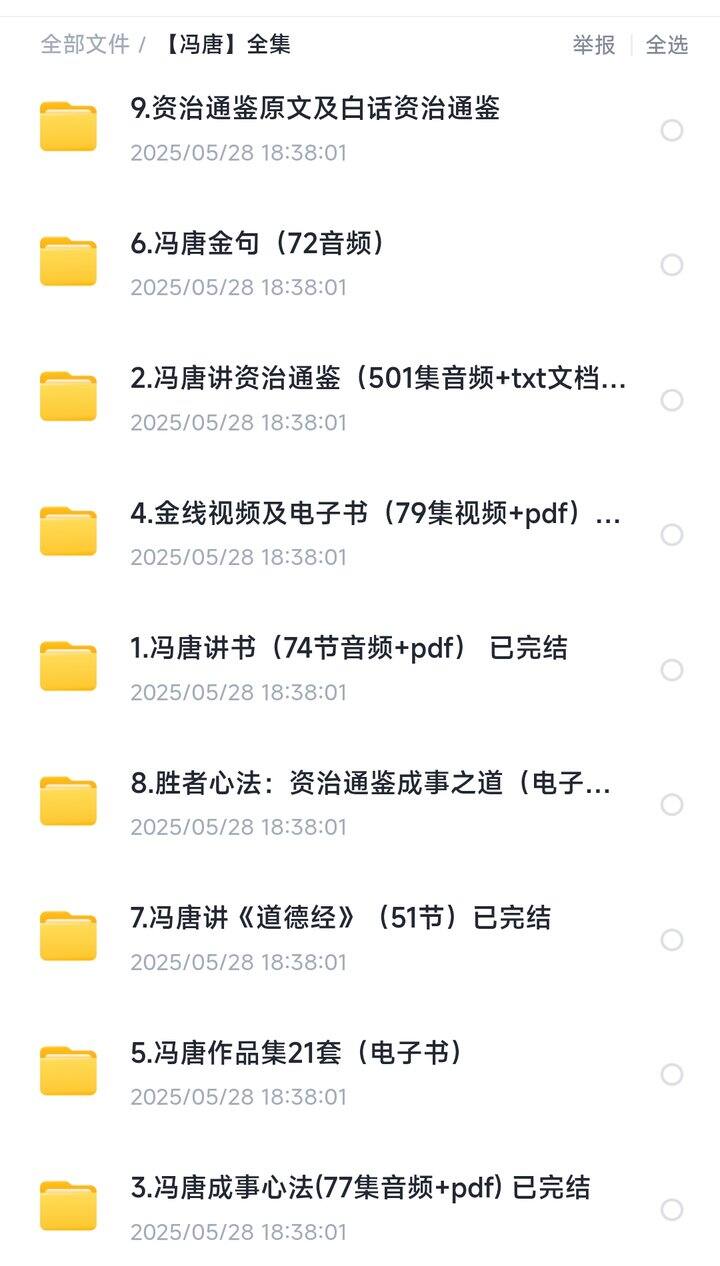Open the 8.胜者心法 folder icon
Screen dimensions: 720x1266
68,797
